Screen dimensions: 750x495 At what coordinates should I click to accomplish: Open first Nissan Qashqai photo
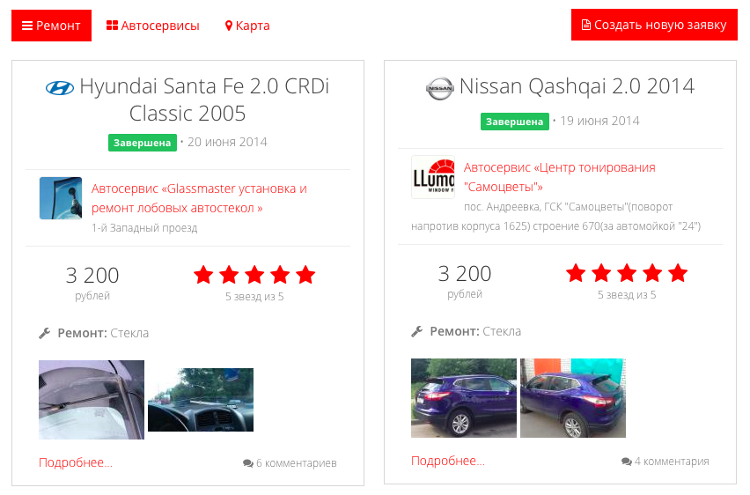(x=463, y=398)
